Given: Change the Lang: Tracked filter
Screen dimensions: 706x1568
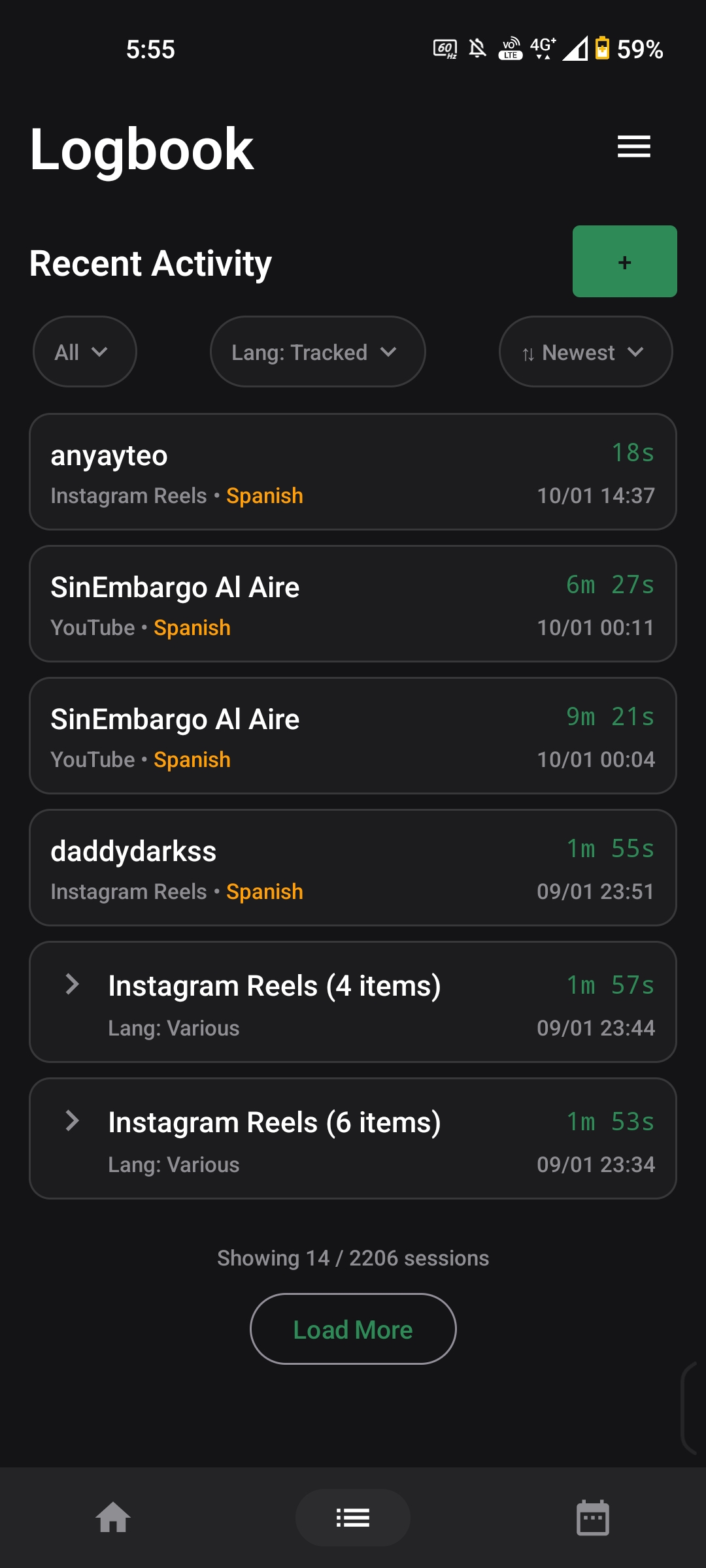Looking at the screenshot, I should pyautogui.click(x=318, y=352).
